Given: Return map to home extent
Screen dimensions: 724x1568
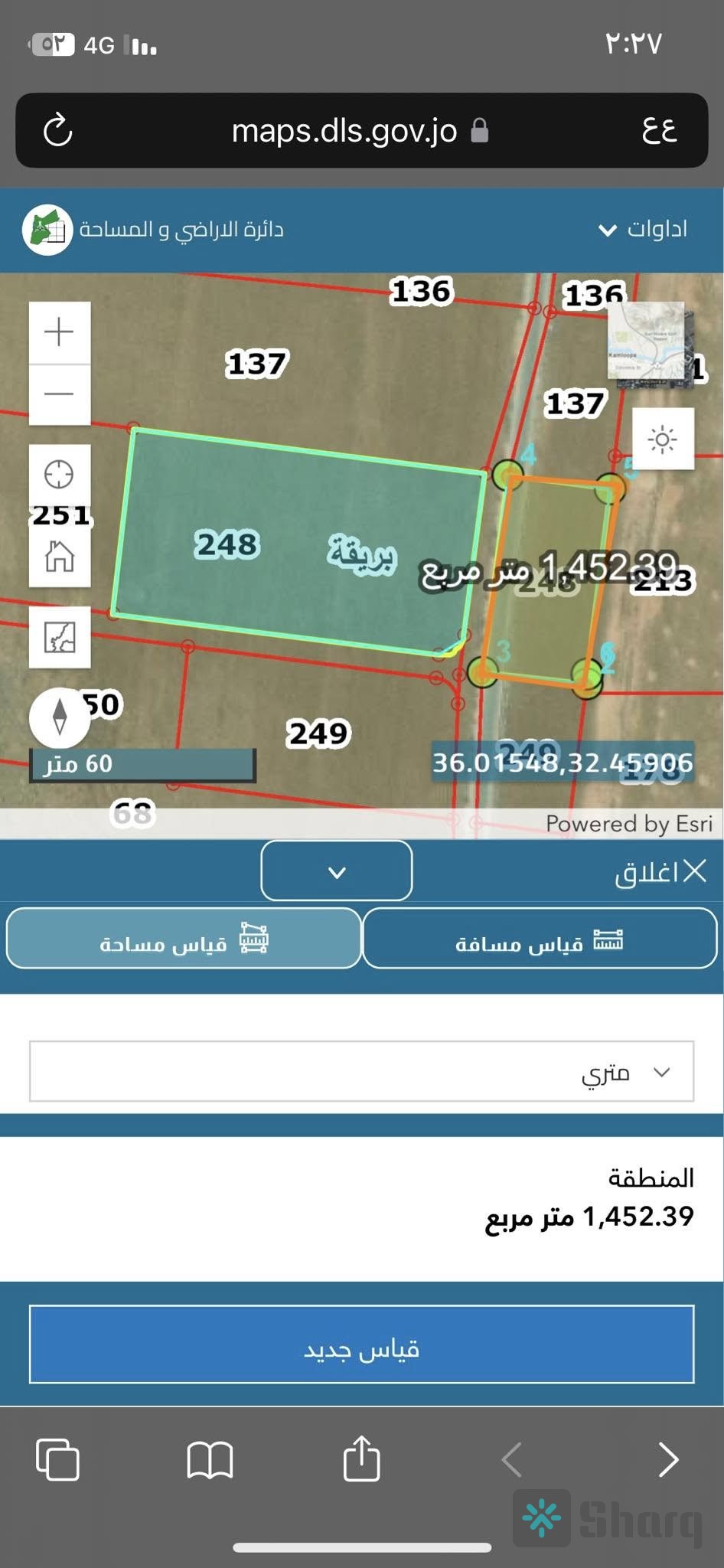Looking at the screenshot, I should 60,556.
